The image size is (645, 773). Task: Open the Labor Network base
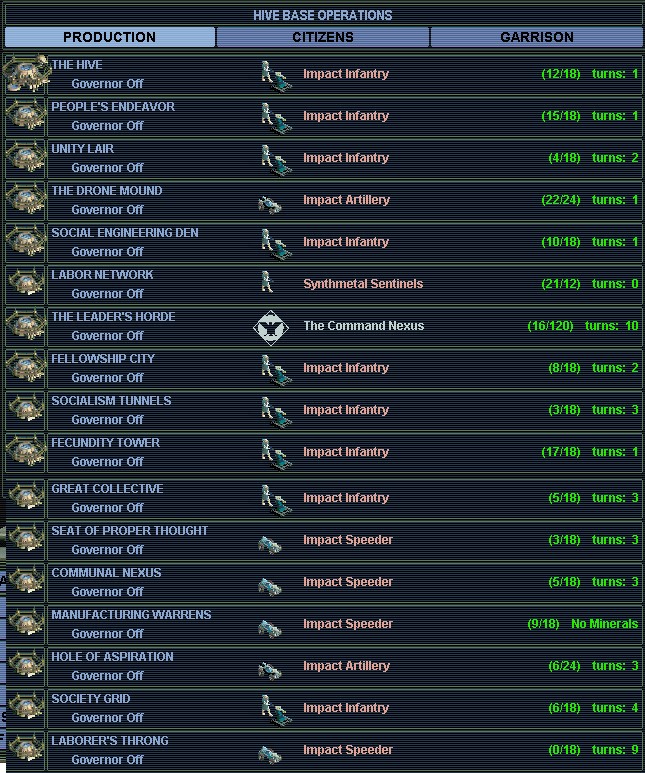pos(102,275)
